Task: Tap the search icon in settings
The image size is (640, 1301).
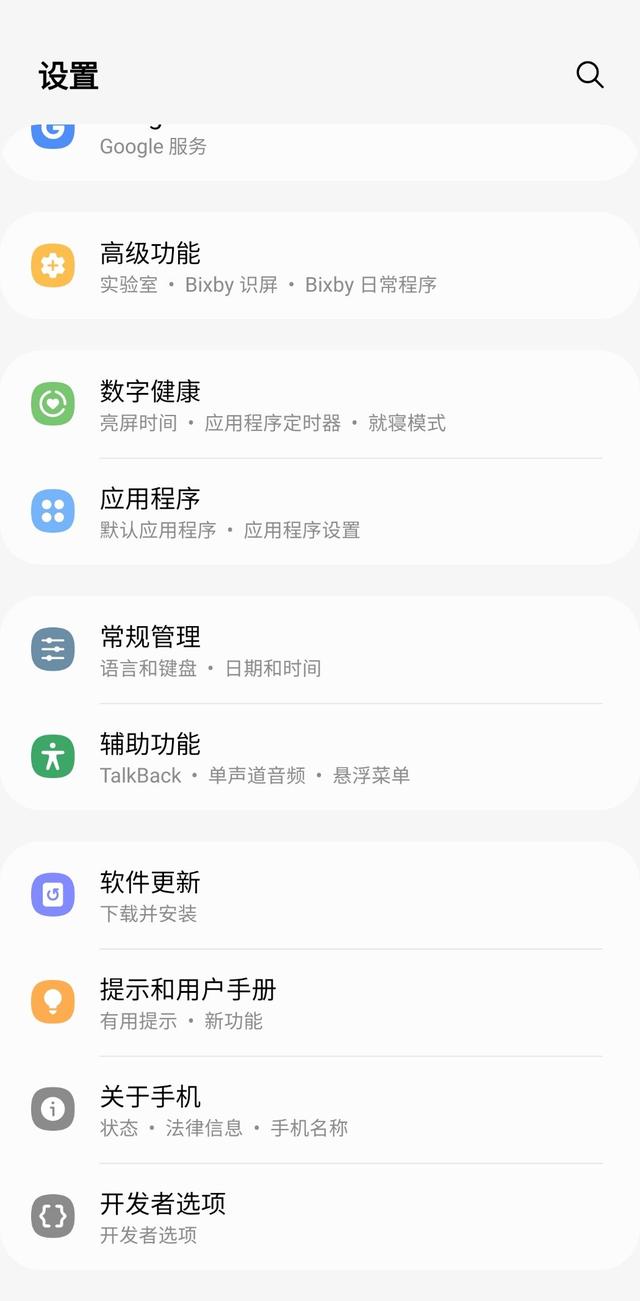Action: pos(590,75)
